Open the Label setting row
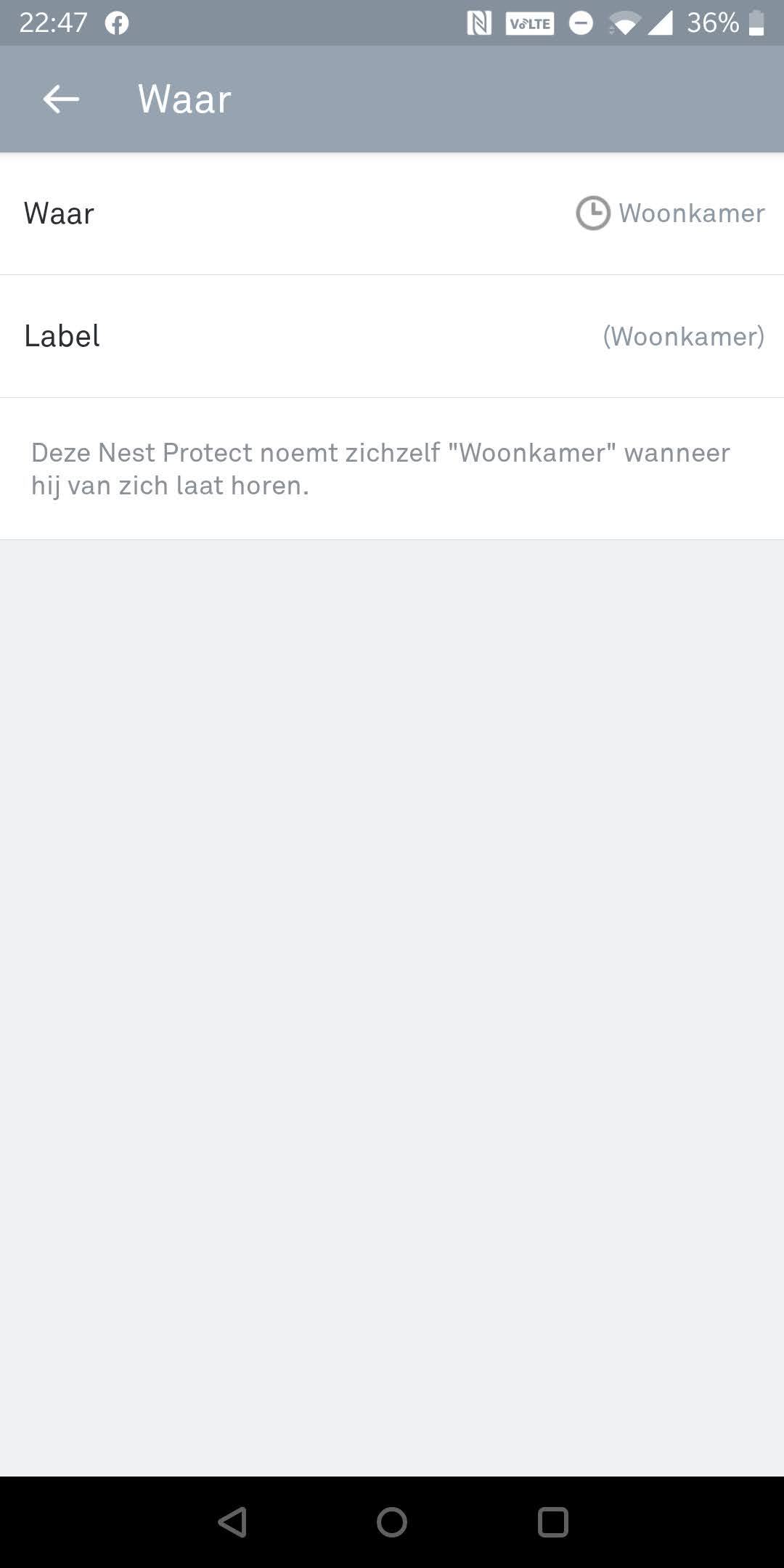784x1568 pixels. point(392,336)
